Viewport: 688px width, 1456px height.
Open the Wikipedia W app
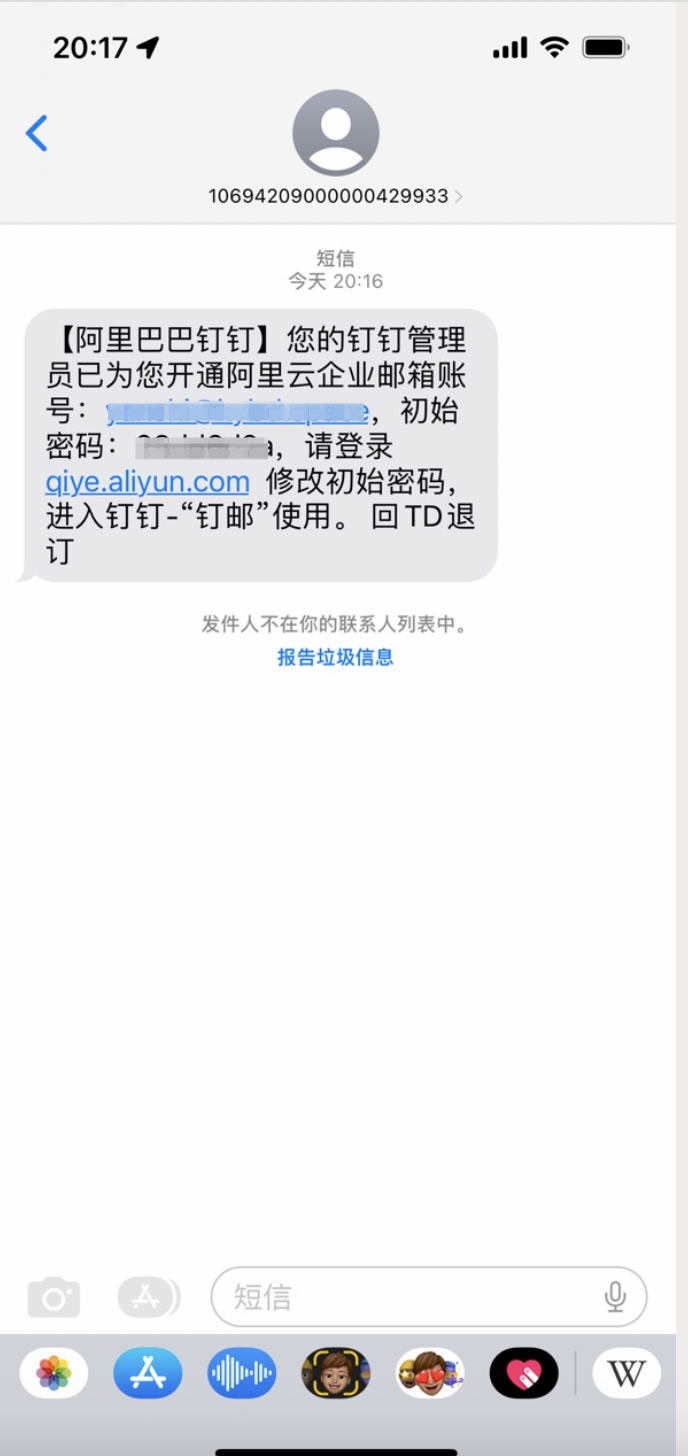point(626,1373)
